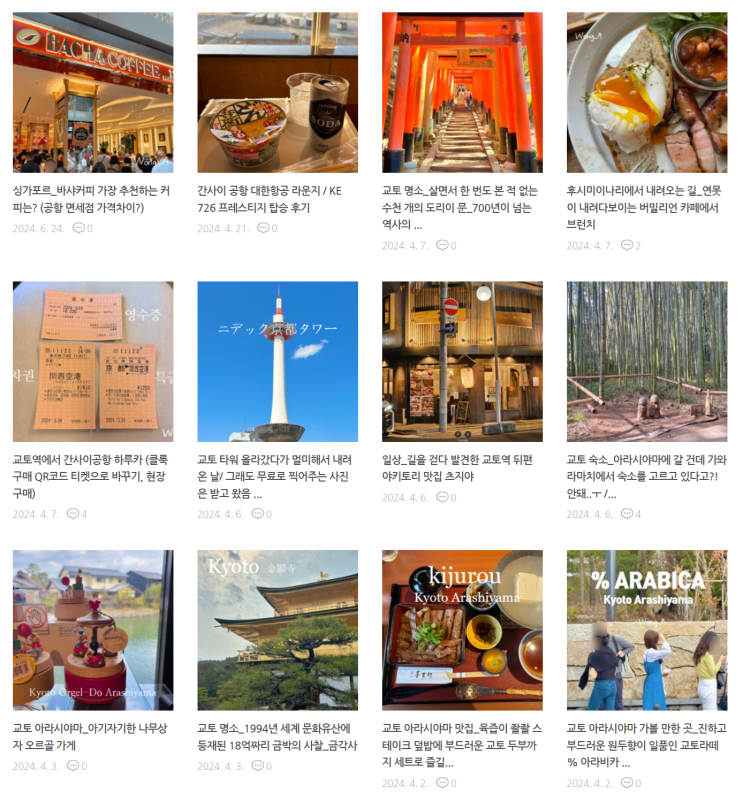Open the Fushimi Inari vermillion cafe brunch post
743x801 pixels.
point(647,93)
